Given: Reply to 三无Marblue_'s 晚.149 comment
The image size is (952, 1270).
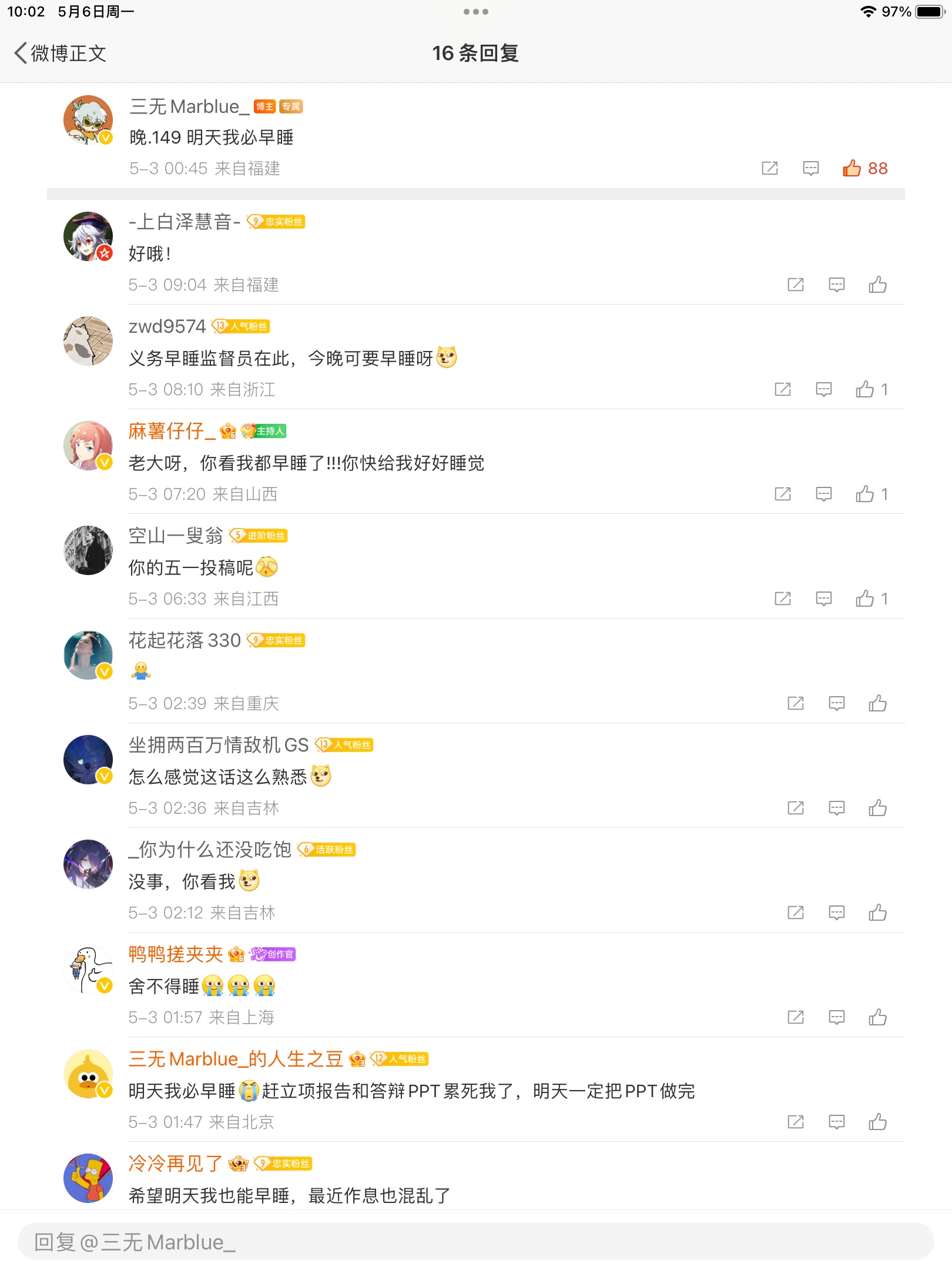Looking at the screenshot, I should click(810, 169).
